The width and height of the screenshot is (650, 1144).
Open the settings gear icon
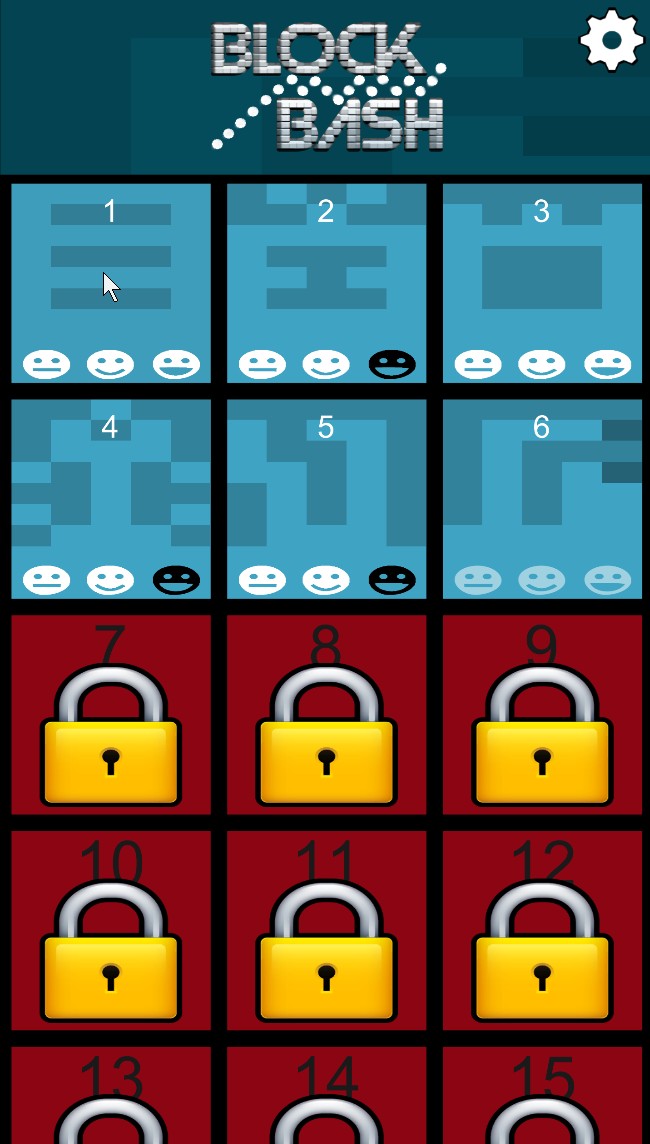tap(611, 40)
